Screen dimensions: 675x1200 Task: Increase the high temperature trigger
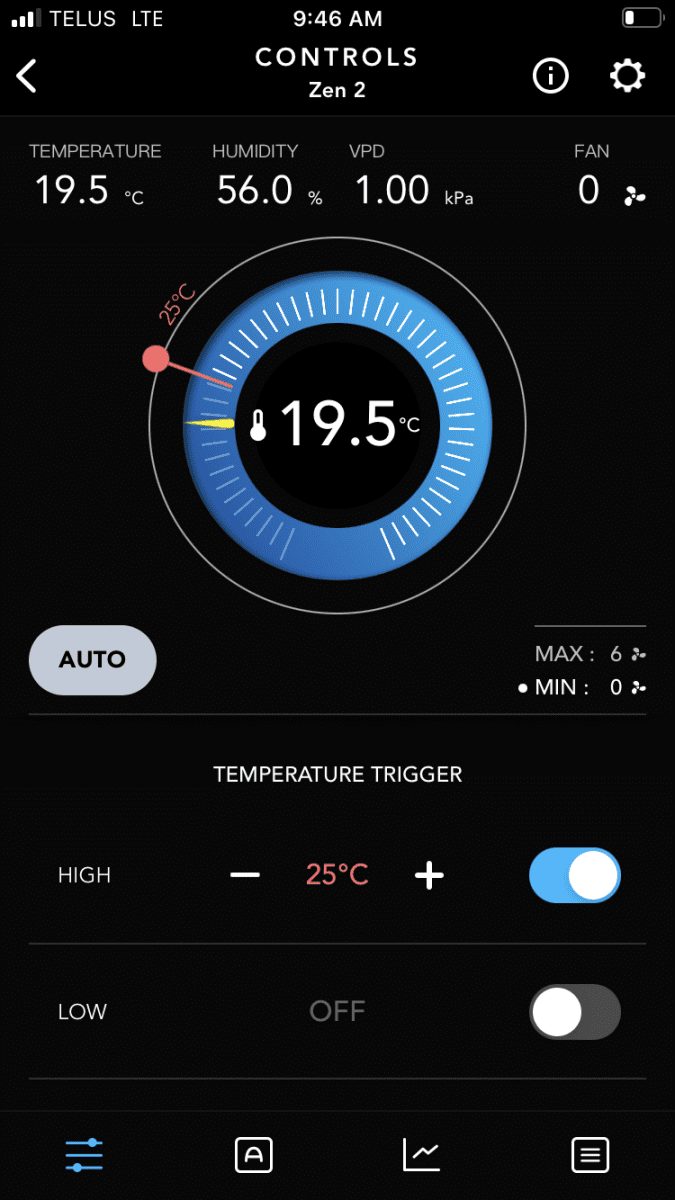429,875
